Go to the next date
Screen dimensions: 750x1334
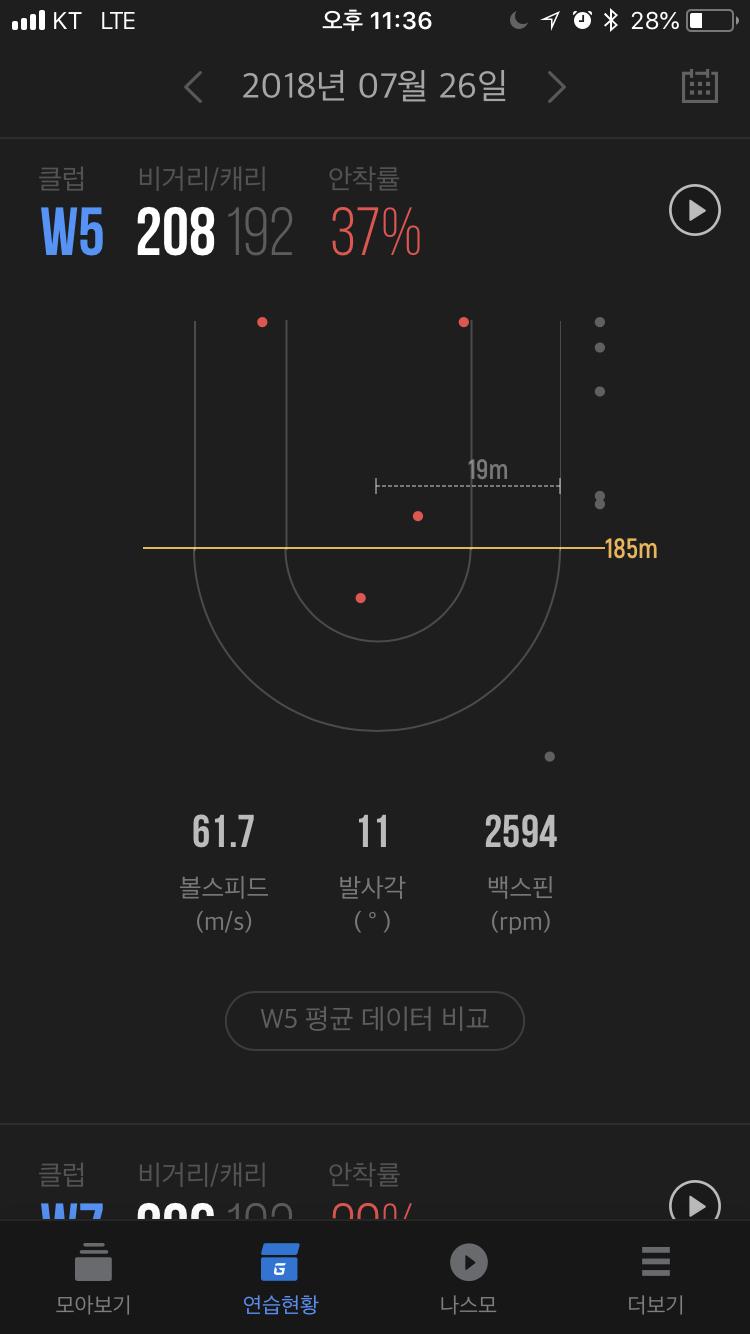coord(556,88)
